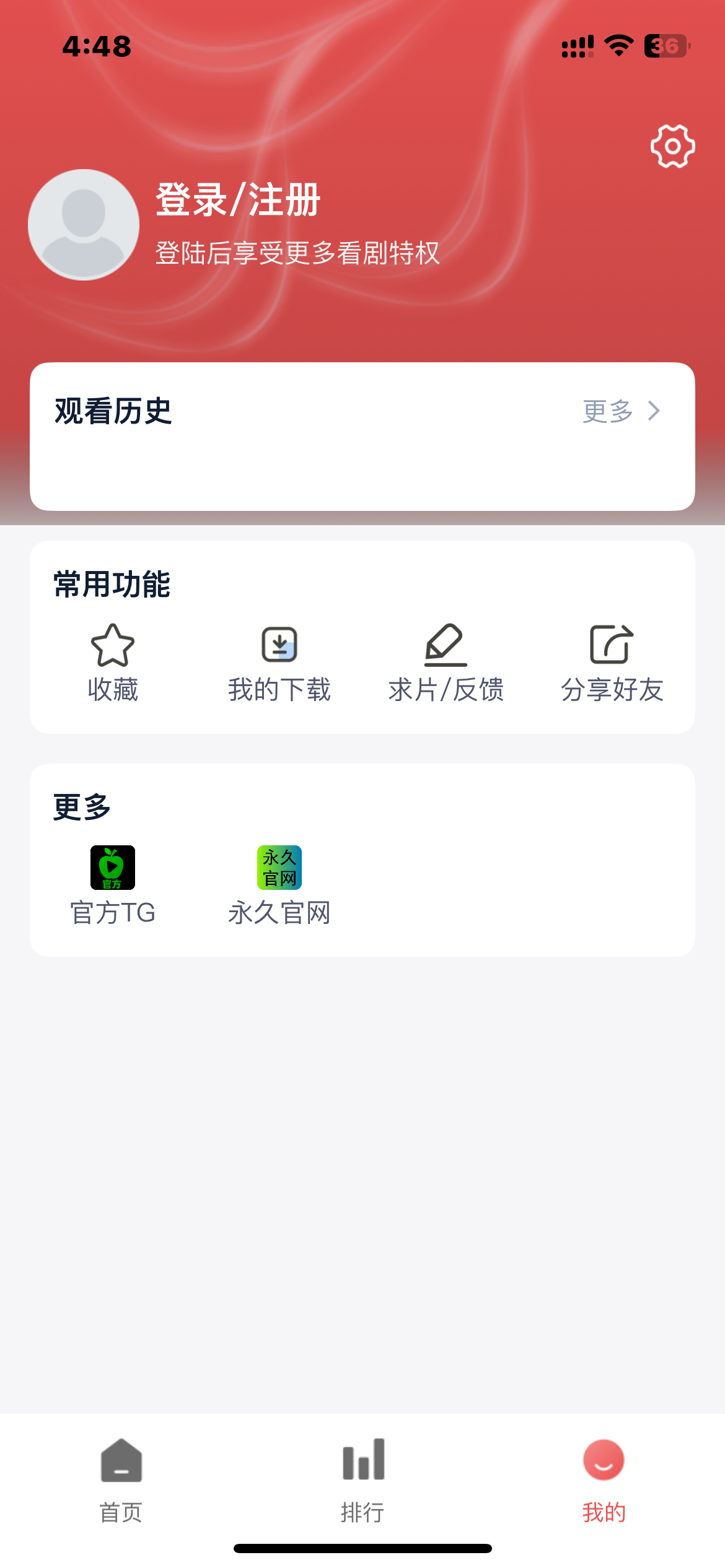Open the 永久官网 website icon

279,867
